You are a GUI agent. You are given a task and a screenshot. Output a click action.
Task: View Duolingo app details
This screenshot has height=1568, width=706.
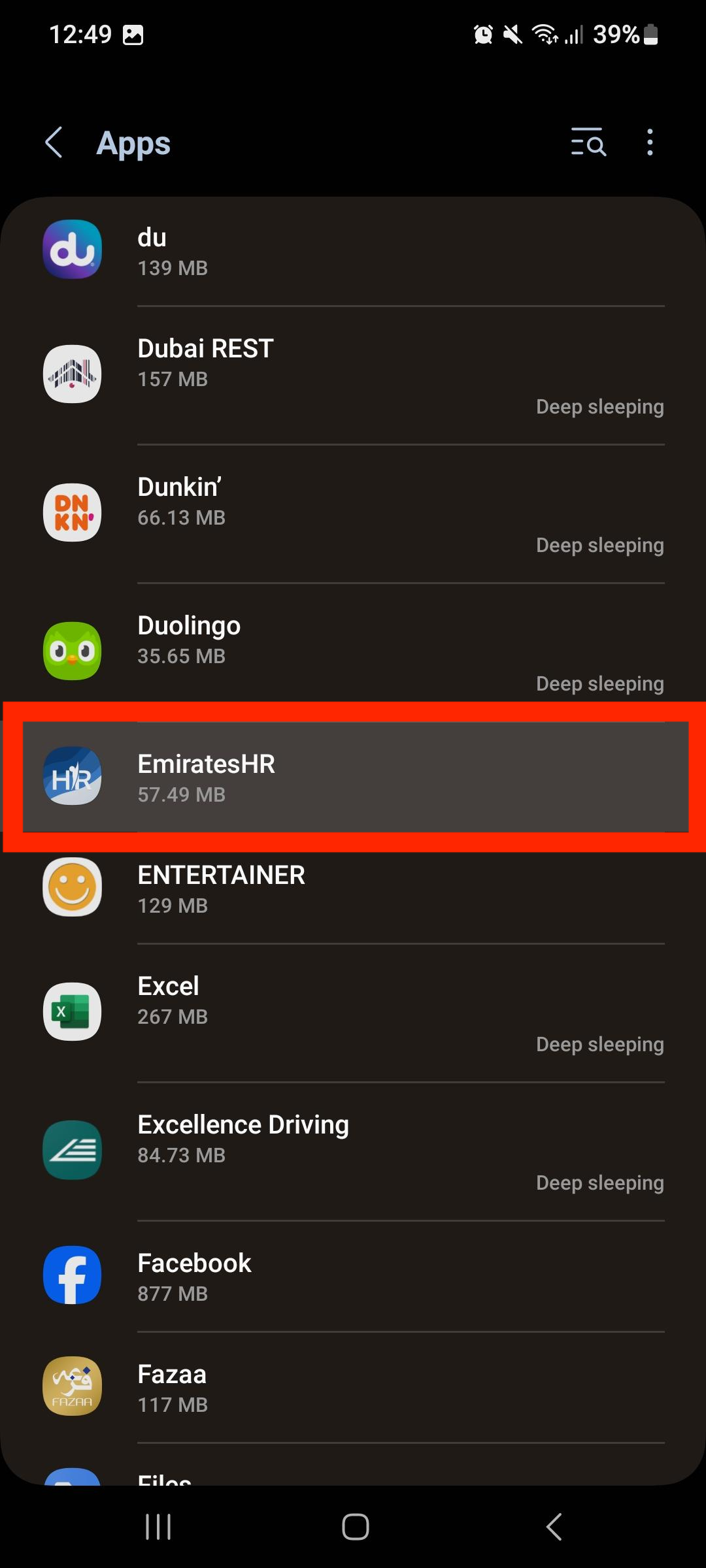pyautogui.click(x=353, y=652)
